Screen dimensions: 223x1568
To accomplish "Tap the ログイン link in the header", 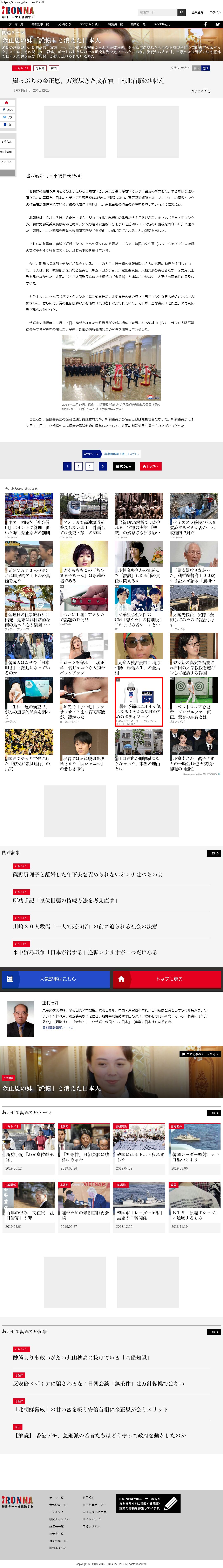I will coord(215,12).
